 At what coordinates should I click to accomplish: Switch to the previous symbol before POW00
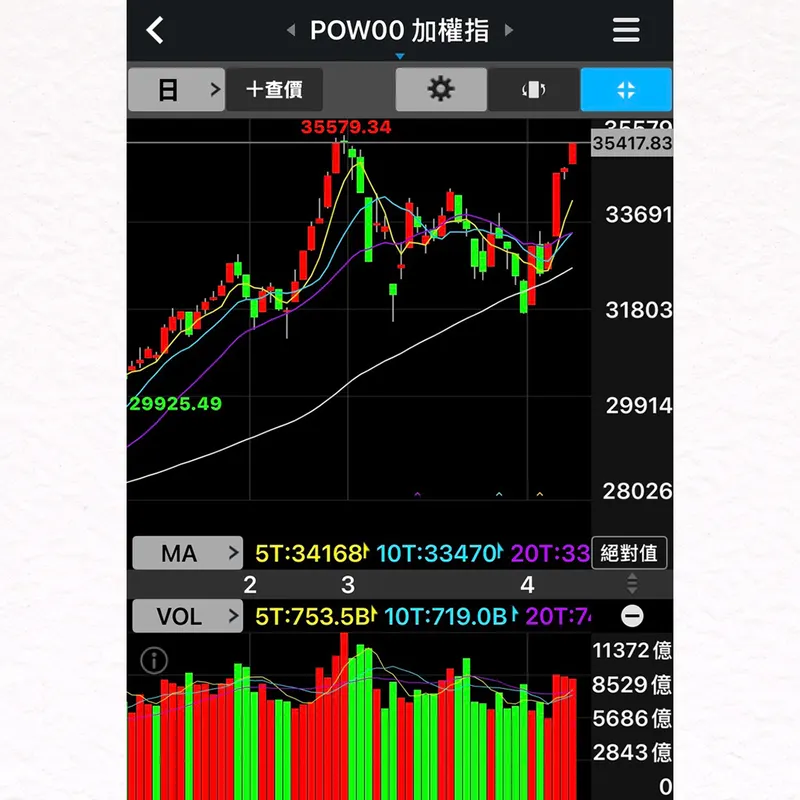[291, 31]
